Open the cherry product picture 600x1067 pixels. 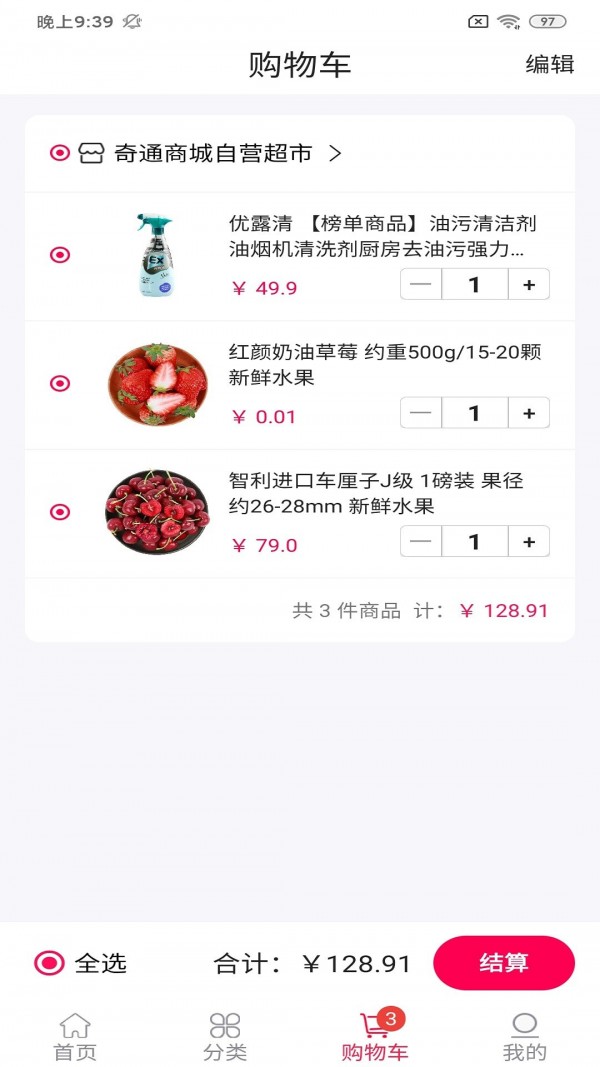pyautogui.click(x=157, y=512)
